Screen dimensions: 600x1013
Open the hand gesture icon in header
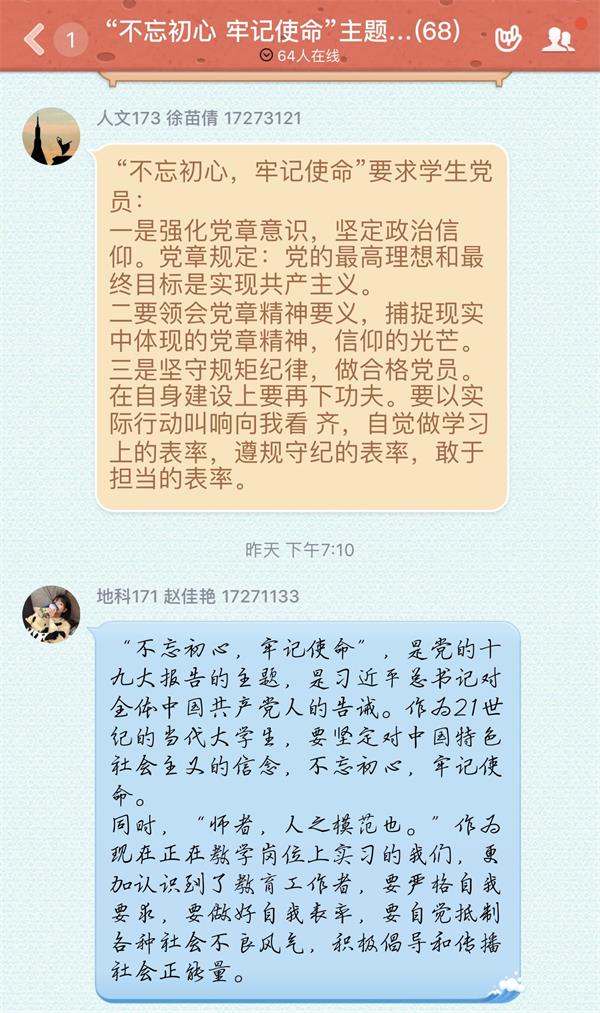pos(508,39)
